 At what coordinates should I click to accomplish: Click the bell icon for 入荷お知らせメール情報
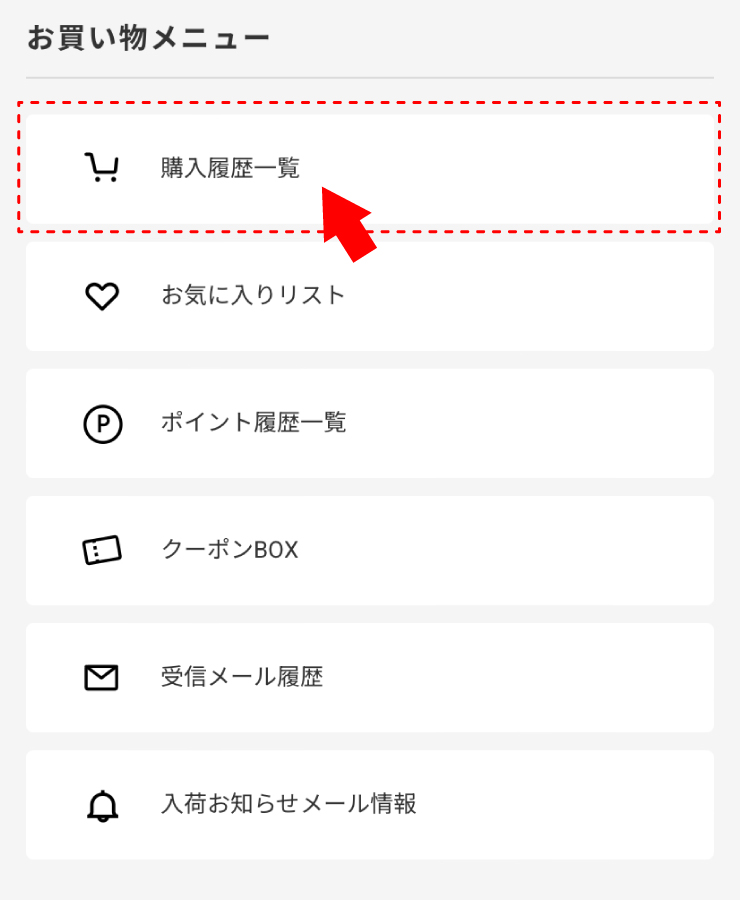click(x=103, y=804)
